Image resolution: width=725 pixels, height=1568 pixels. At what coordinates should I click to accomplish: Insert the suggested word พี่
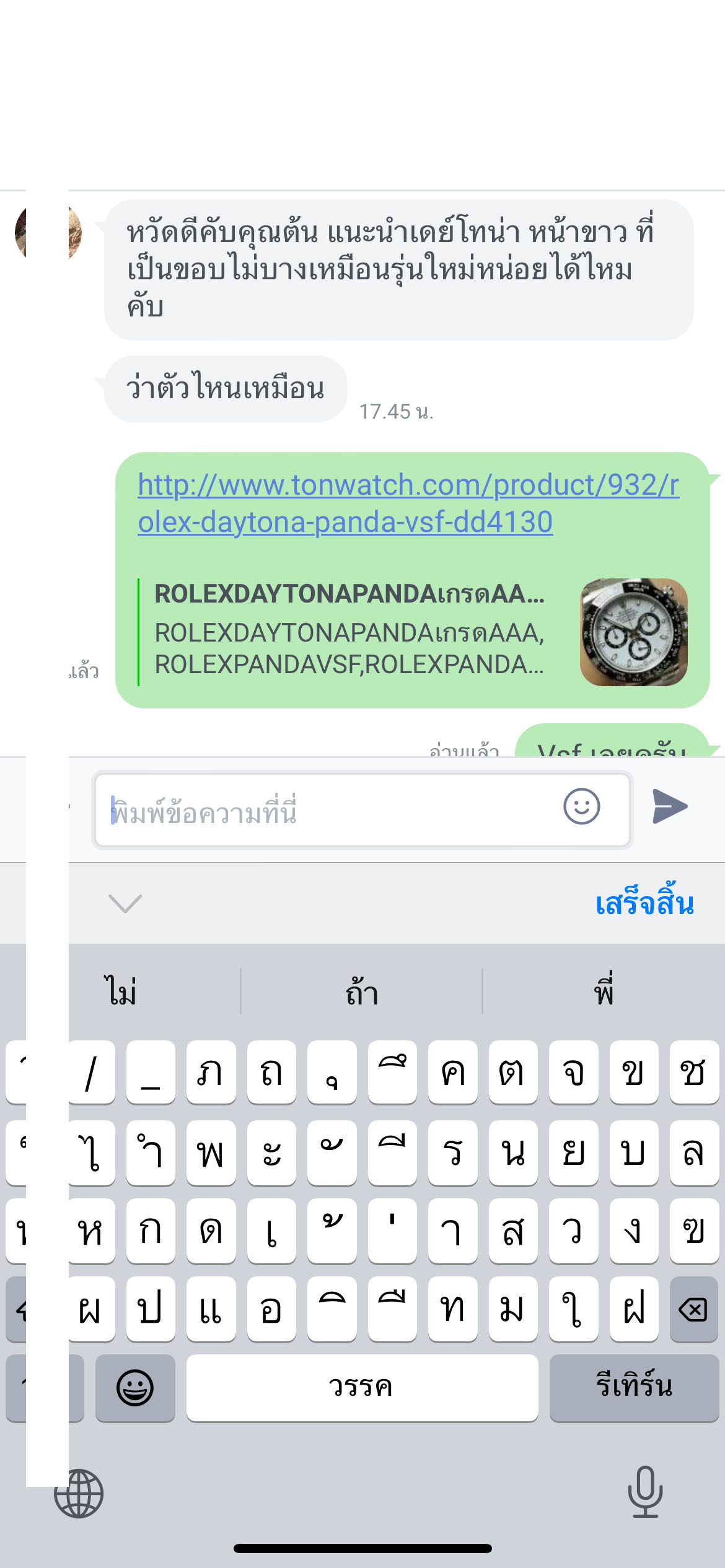[604, 991]
